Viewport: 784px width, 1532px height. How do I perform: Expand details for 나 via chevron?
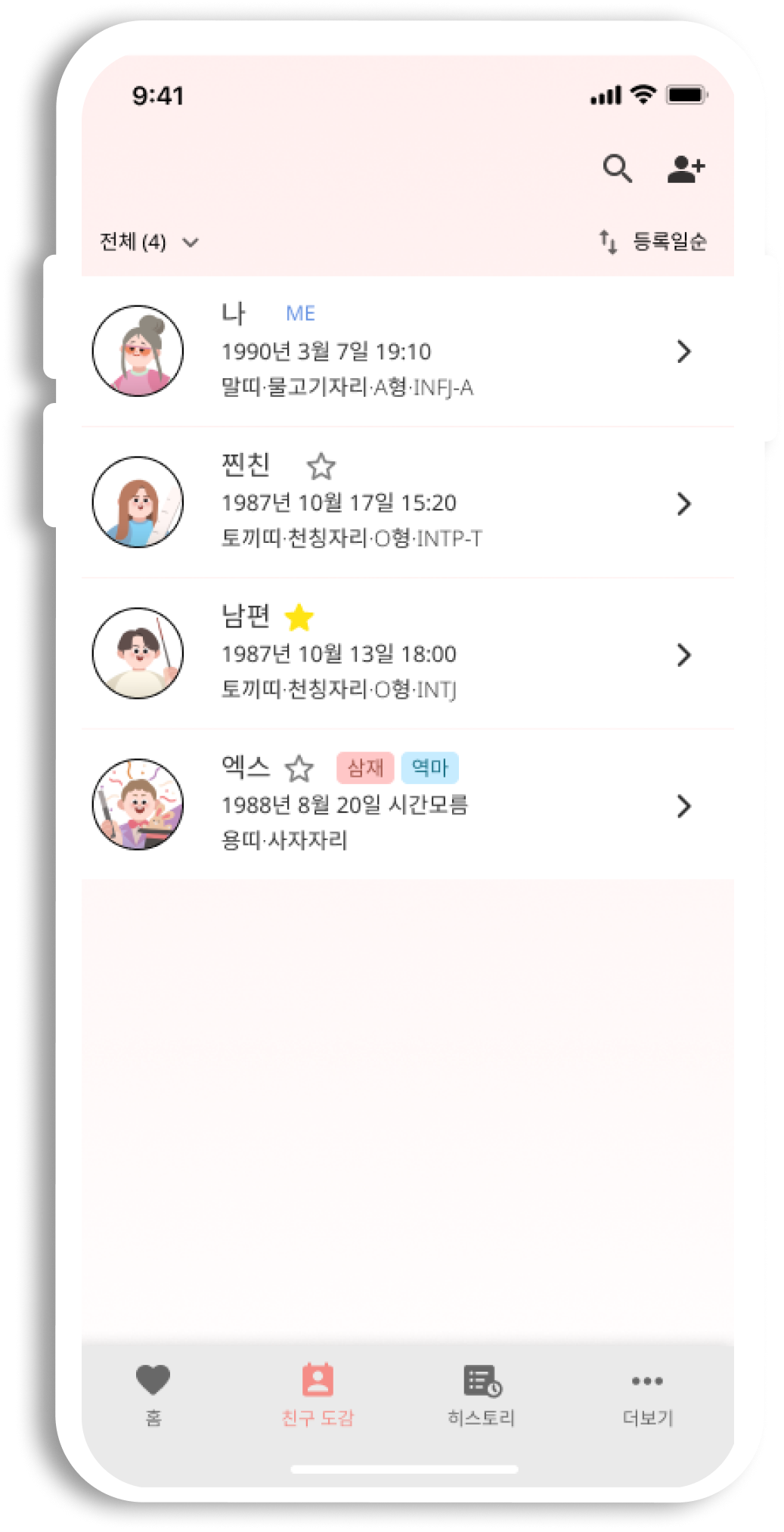click(x=683, y=351)
